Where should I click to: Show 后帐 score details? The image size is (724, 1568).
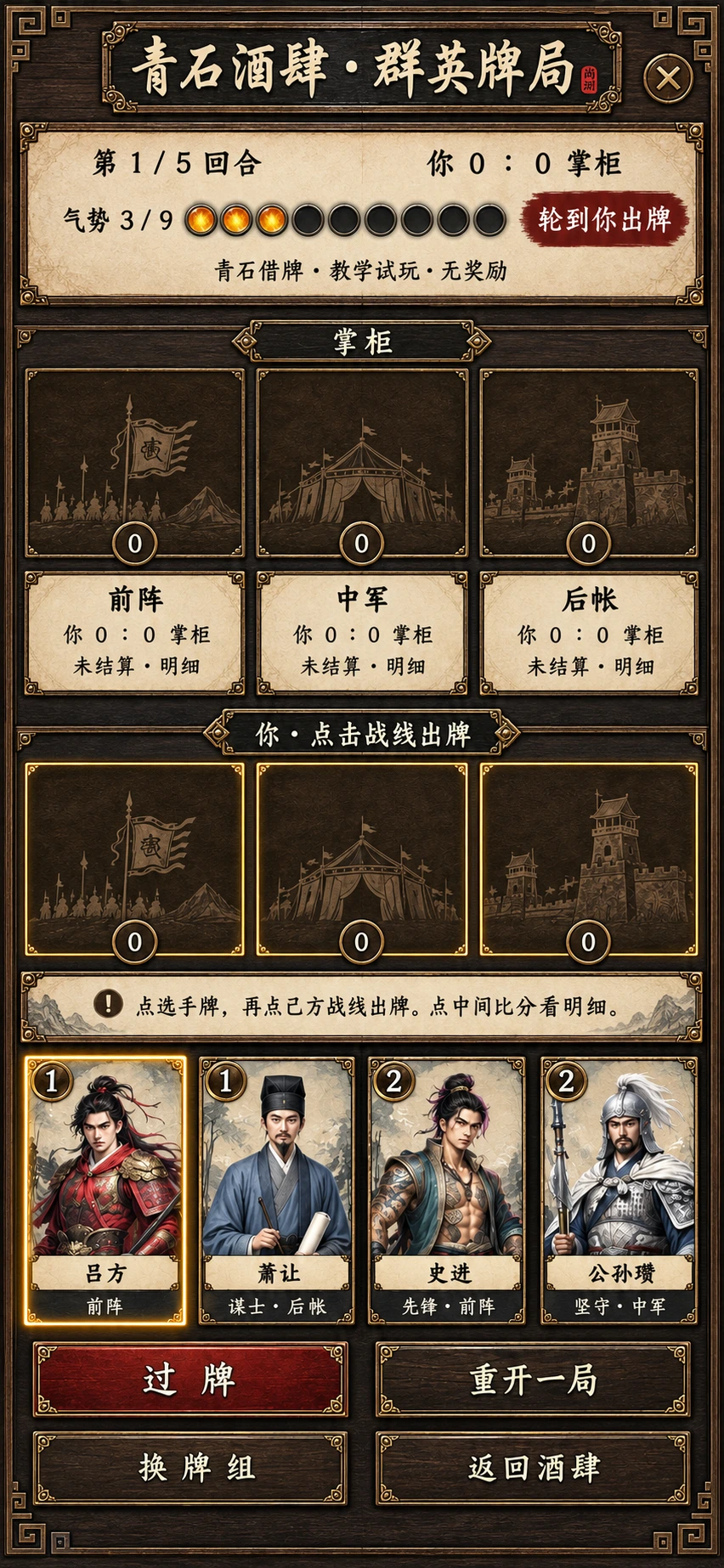[590, 633]
